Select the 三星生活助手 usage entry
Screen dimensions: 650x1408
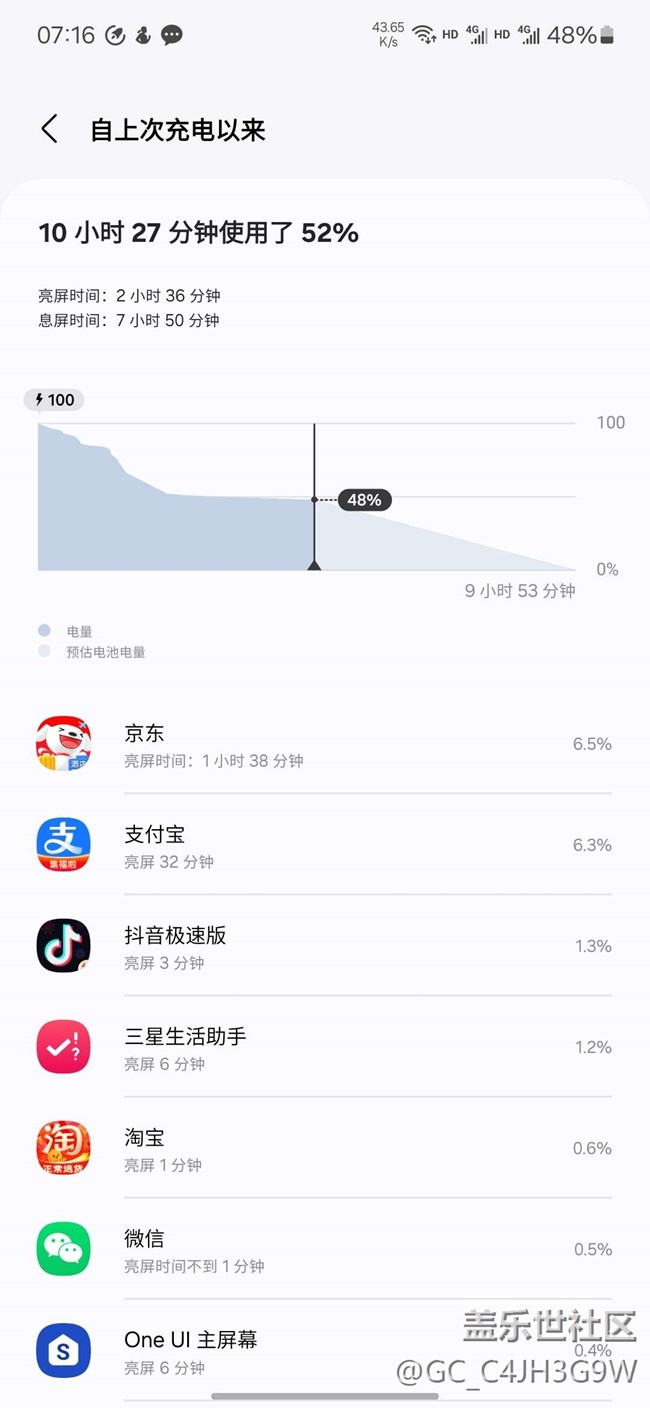tap(324, 1048)
